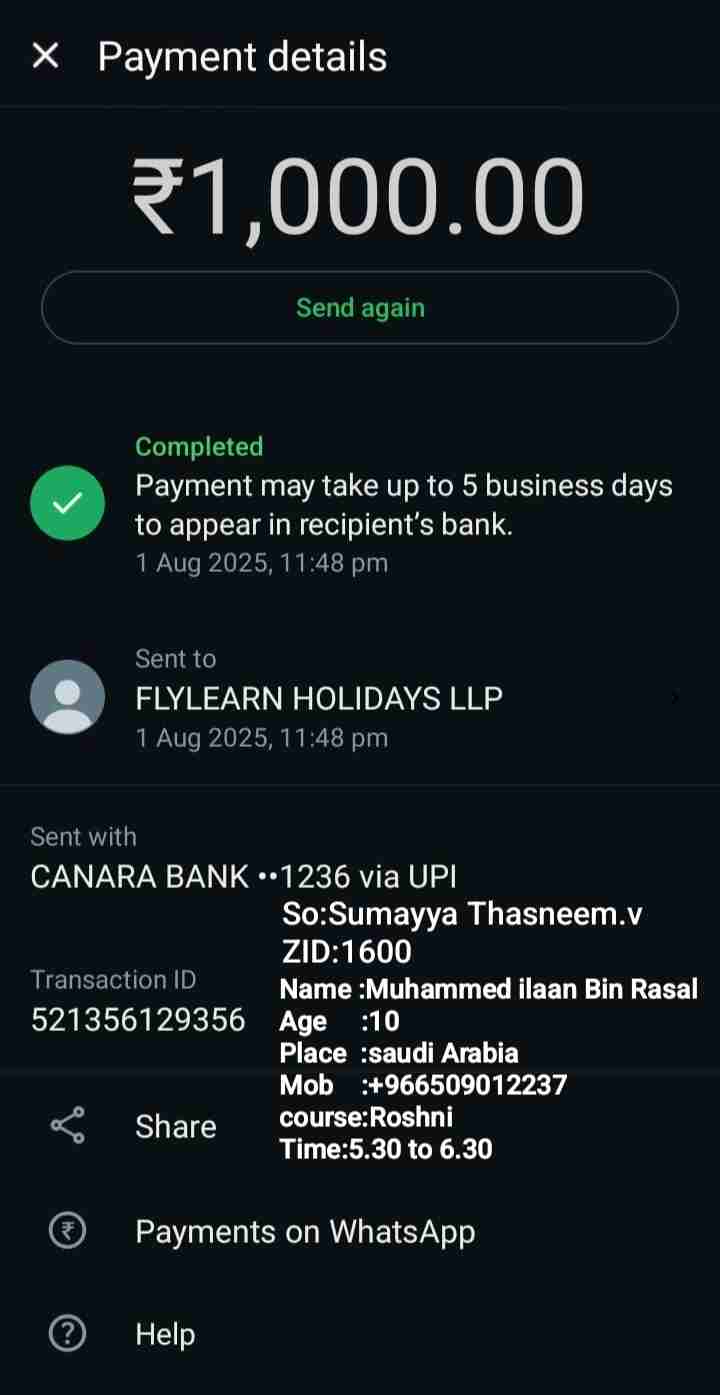
Task: Share this payment receipt
Action: coord(175,1127)
